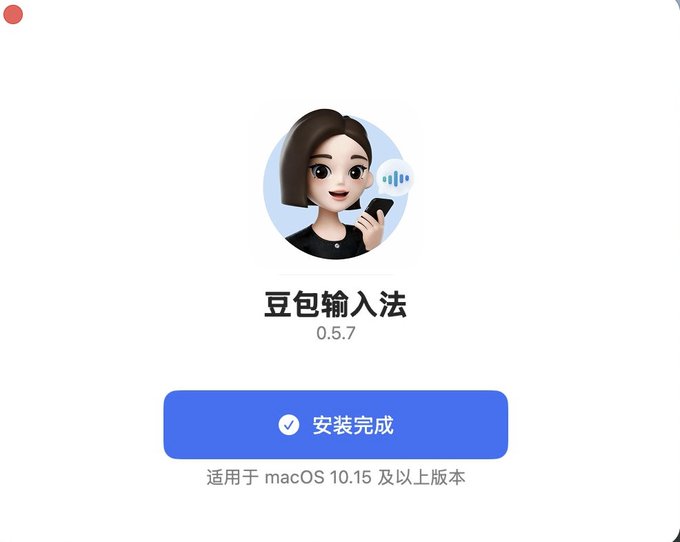Close the installer window with red button
Screen dimensions: 680x542
coord(14,15)
